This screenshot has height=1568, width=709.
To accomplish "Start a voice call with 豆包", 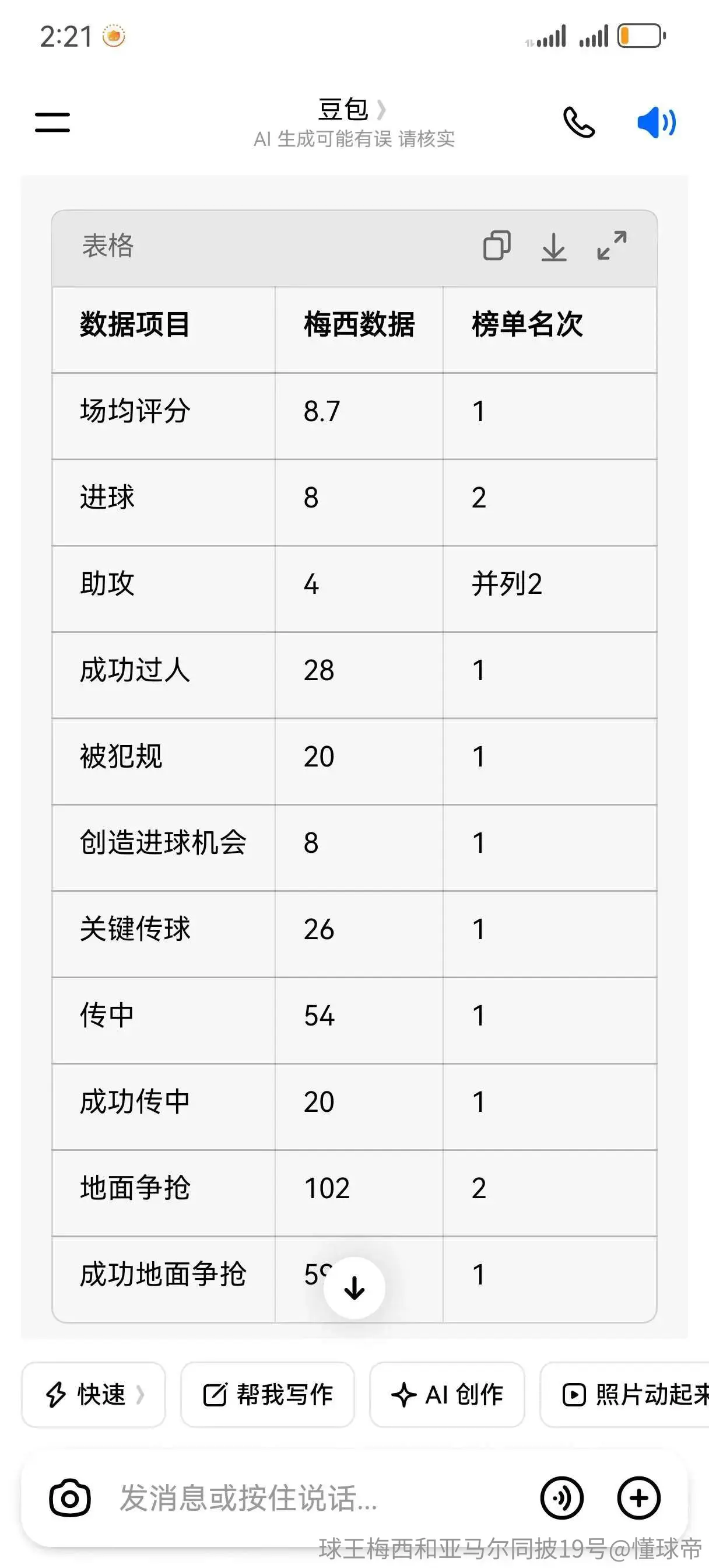I will [x=578, y=123].
